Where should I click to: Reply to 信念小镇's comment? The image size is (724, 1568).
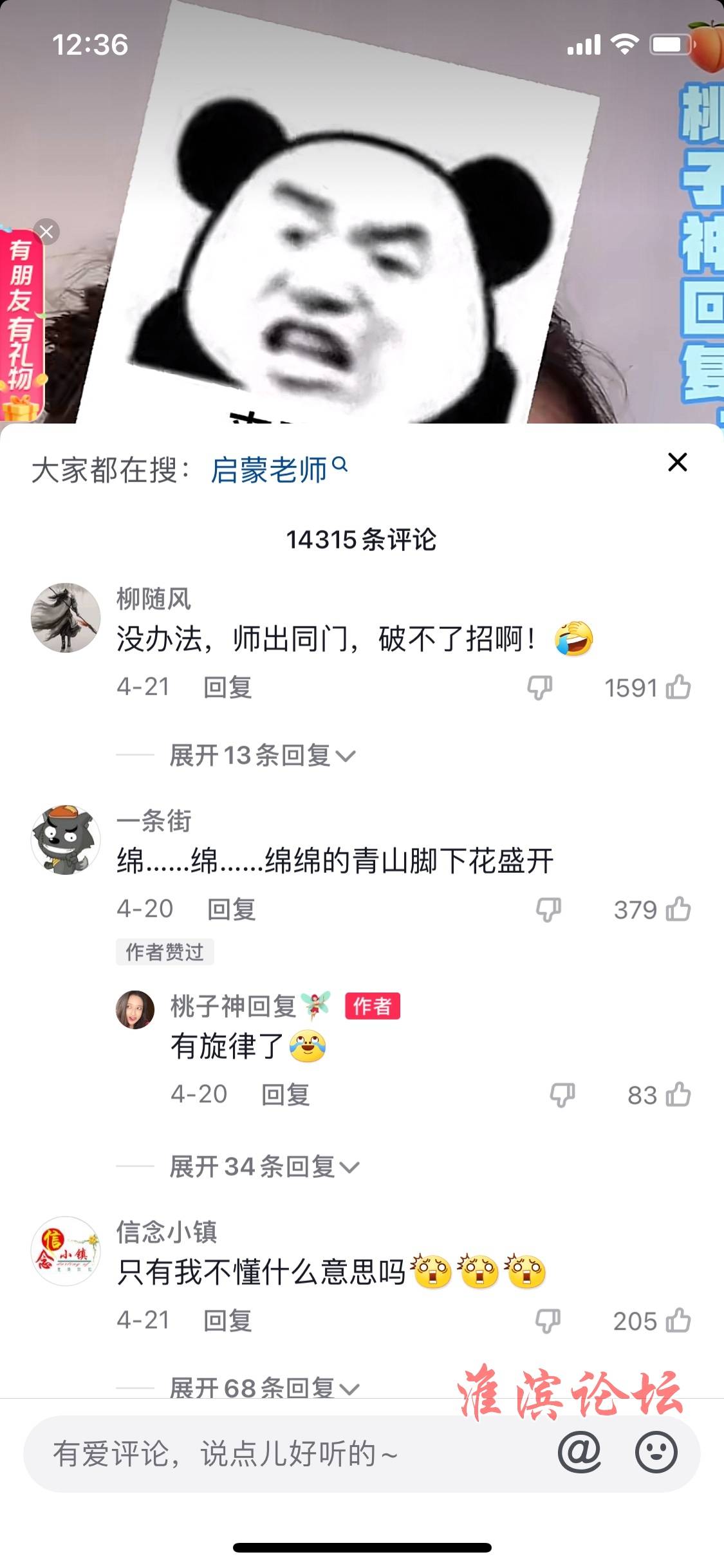pos(227,1321)
